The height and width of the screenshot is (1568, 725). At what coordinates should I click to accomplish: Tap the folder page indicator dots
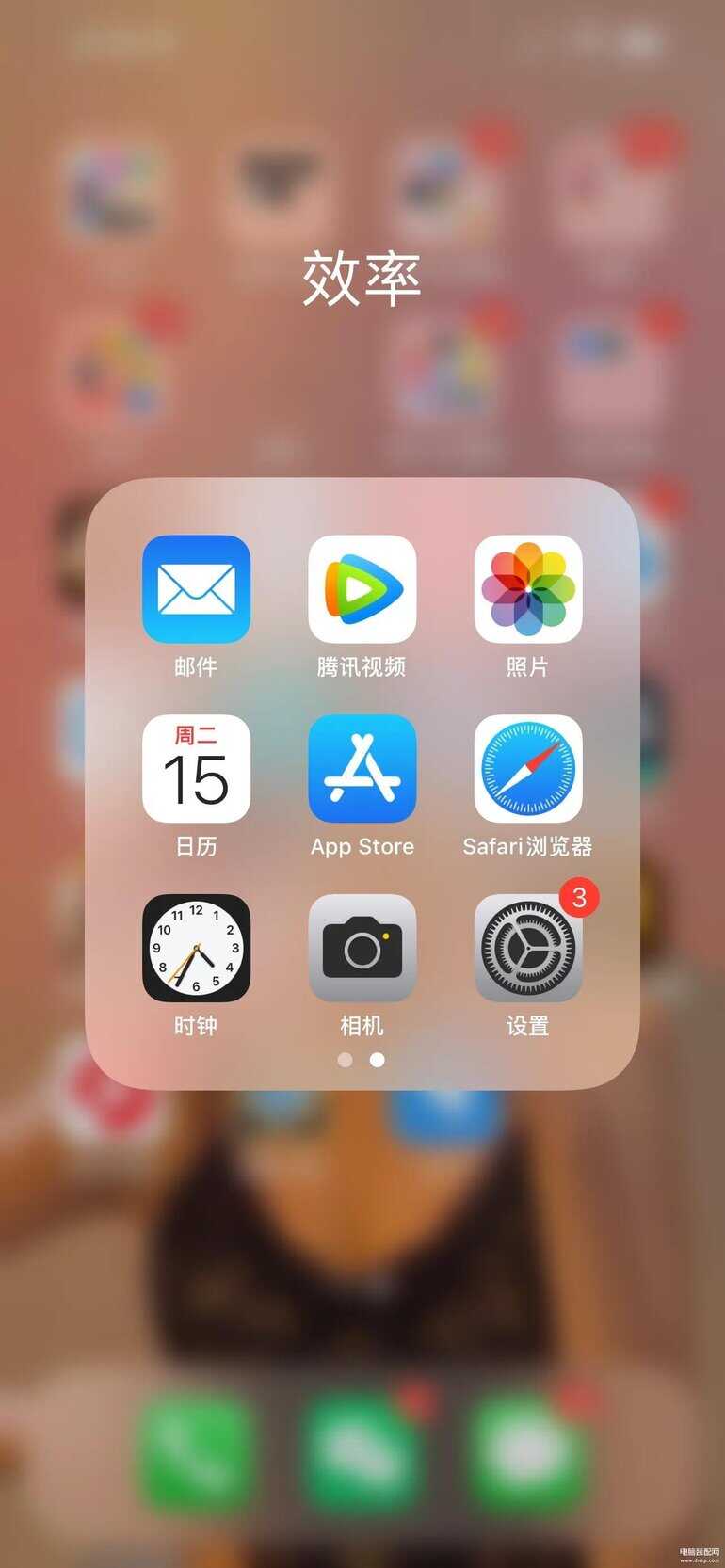(x=361, y=1060)
